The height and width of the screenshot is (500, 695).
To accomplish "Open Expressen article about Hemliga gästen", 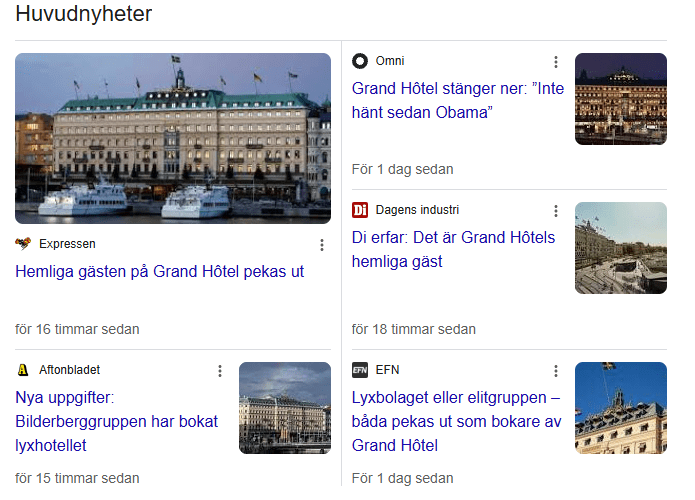I will (160, 271).
